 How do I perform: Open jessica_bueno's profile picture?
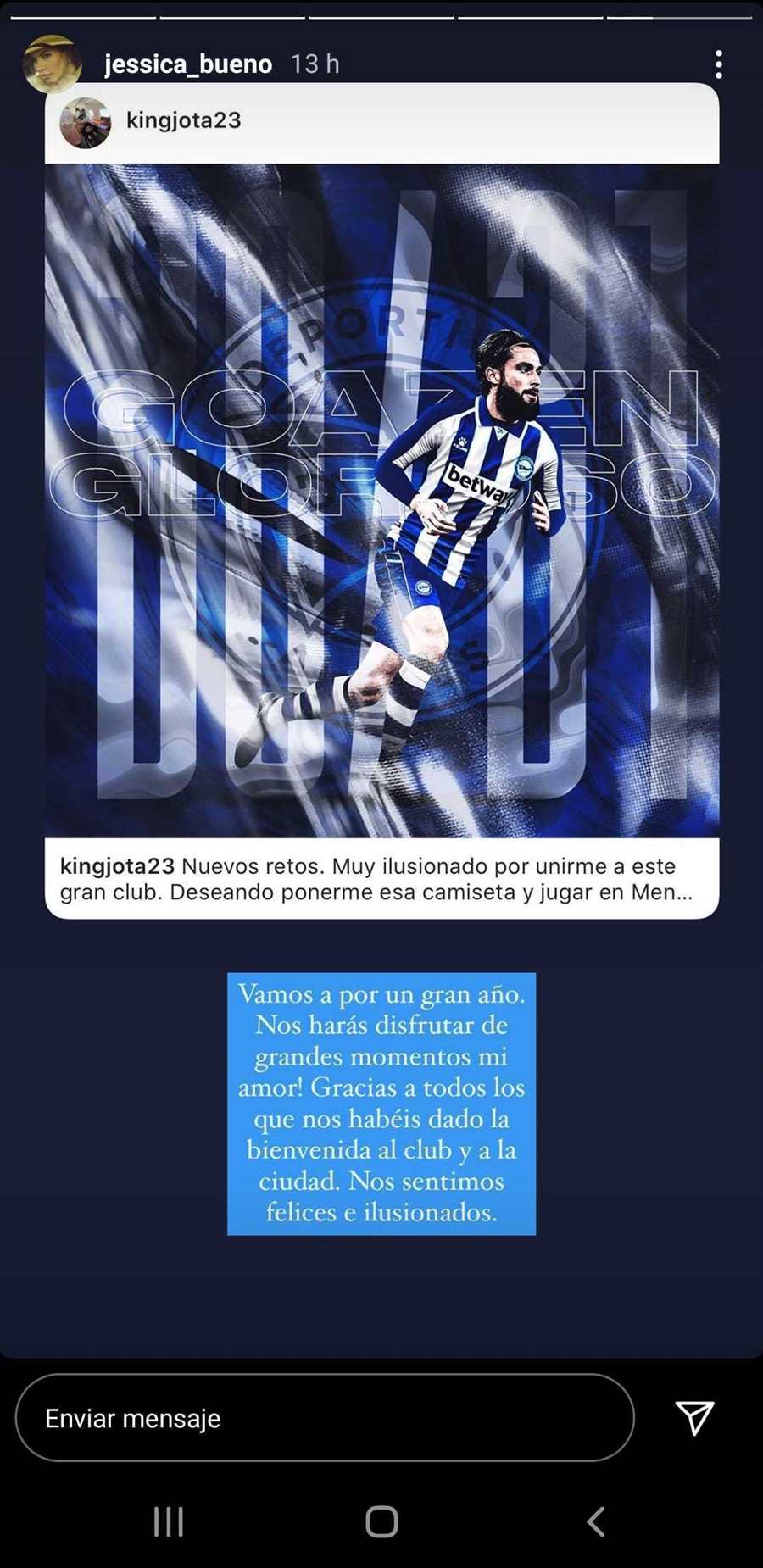(x=52, y=64)
